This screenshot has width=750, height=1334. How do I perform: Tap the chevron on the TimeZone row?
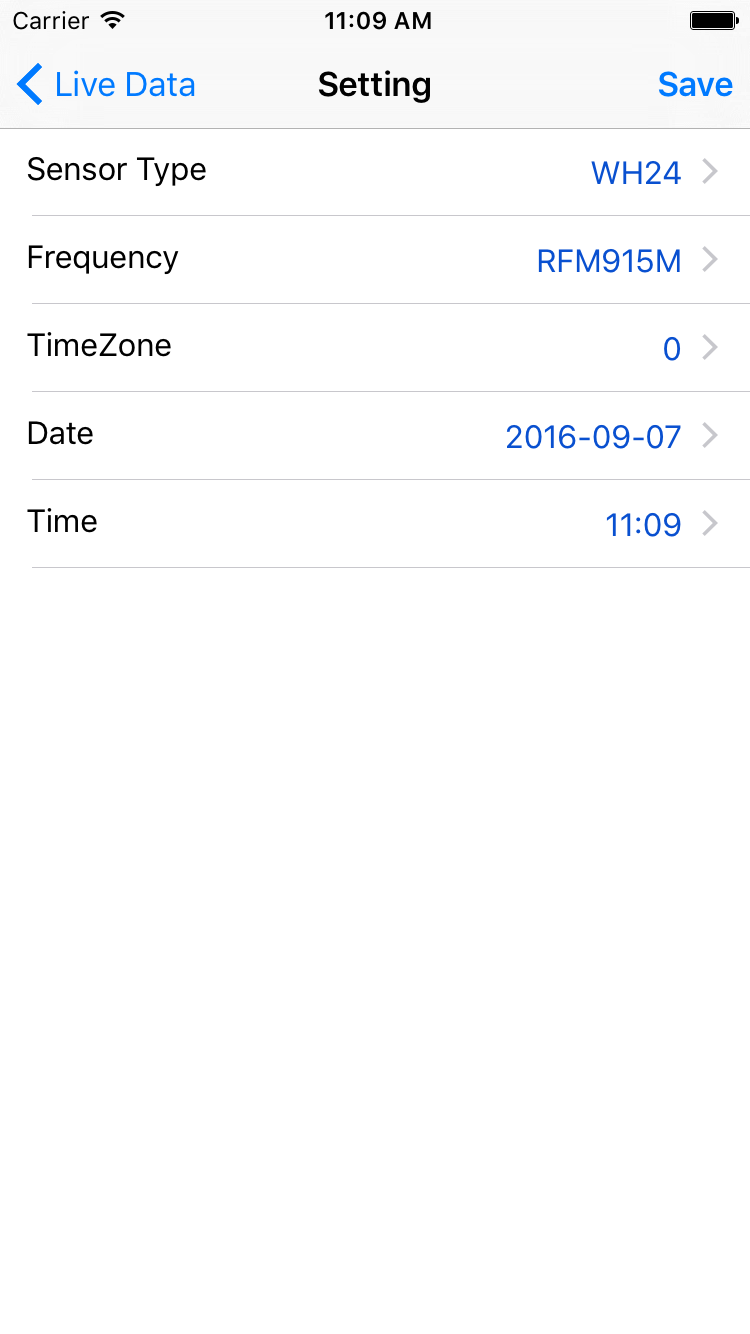(710, 347)
